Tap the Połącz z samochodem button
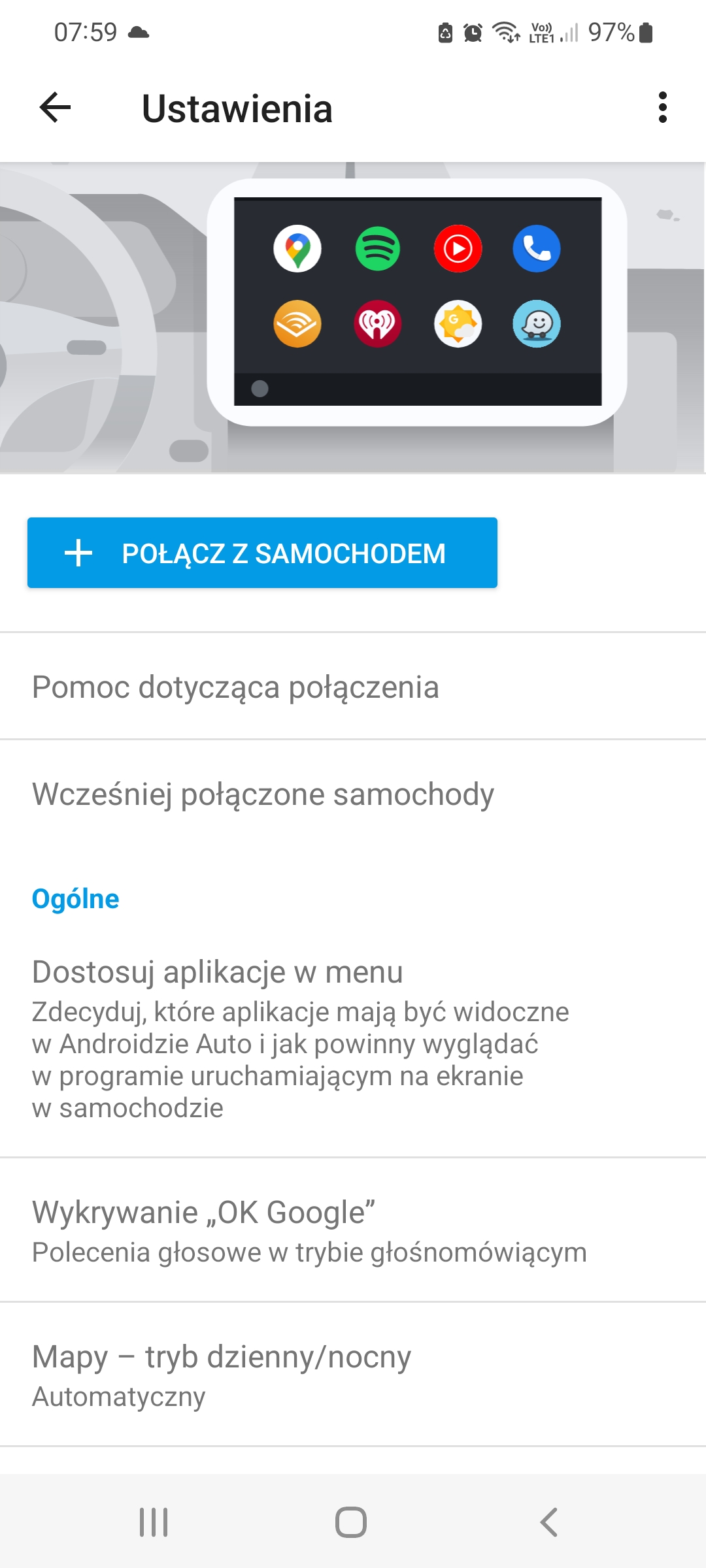 (262, 553)
